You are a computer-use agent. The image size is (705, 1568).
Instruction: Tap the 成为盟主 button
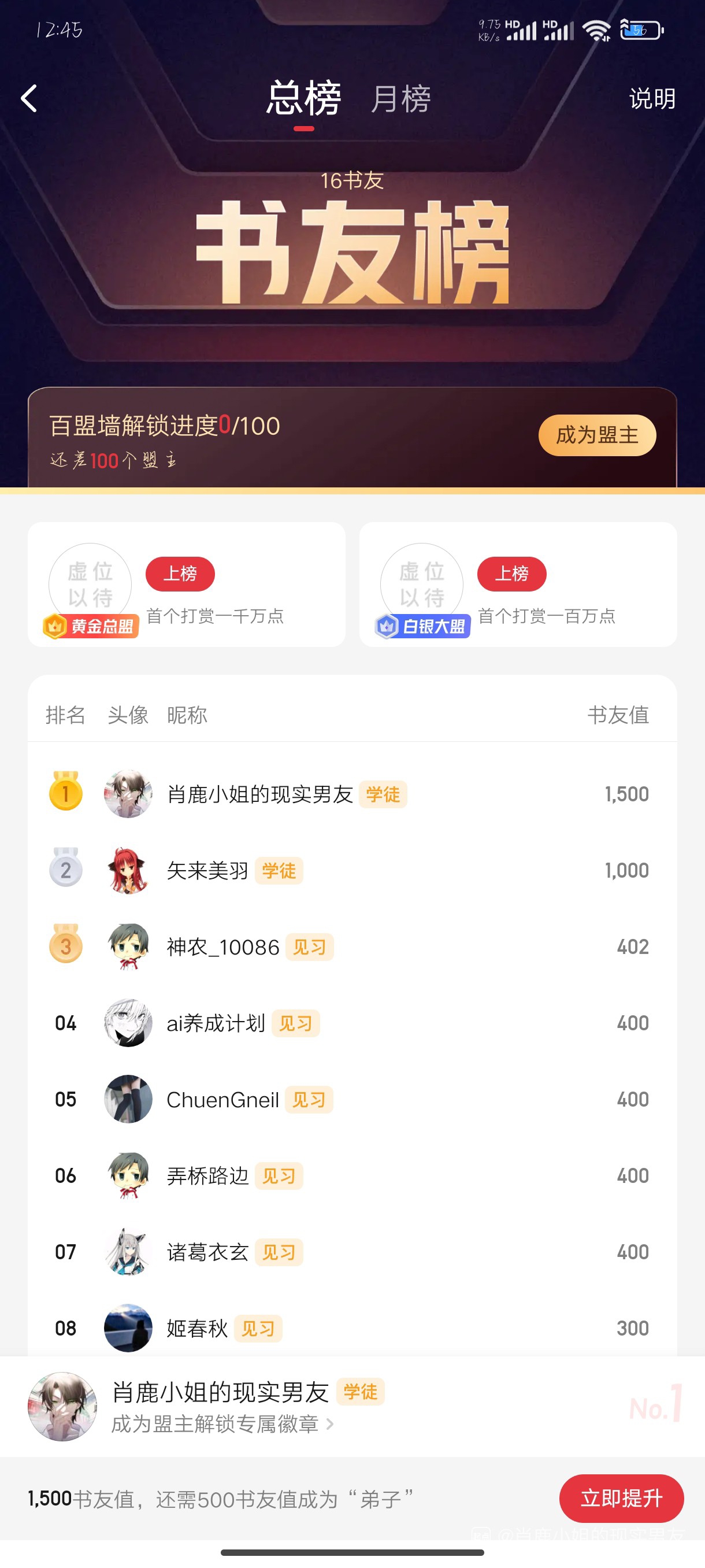[x=596, y=435]
